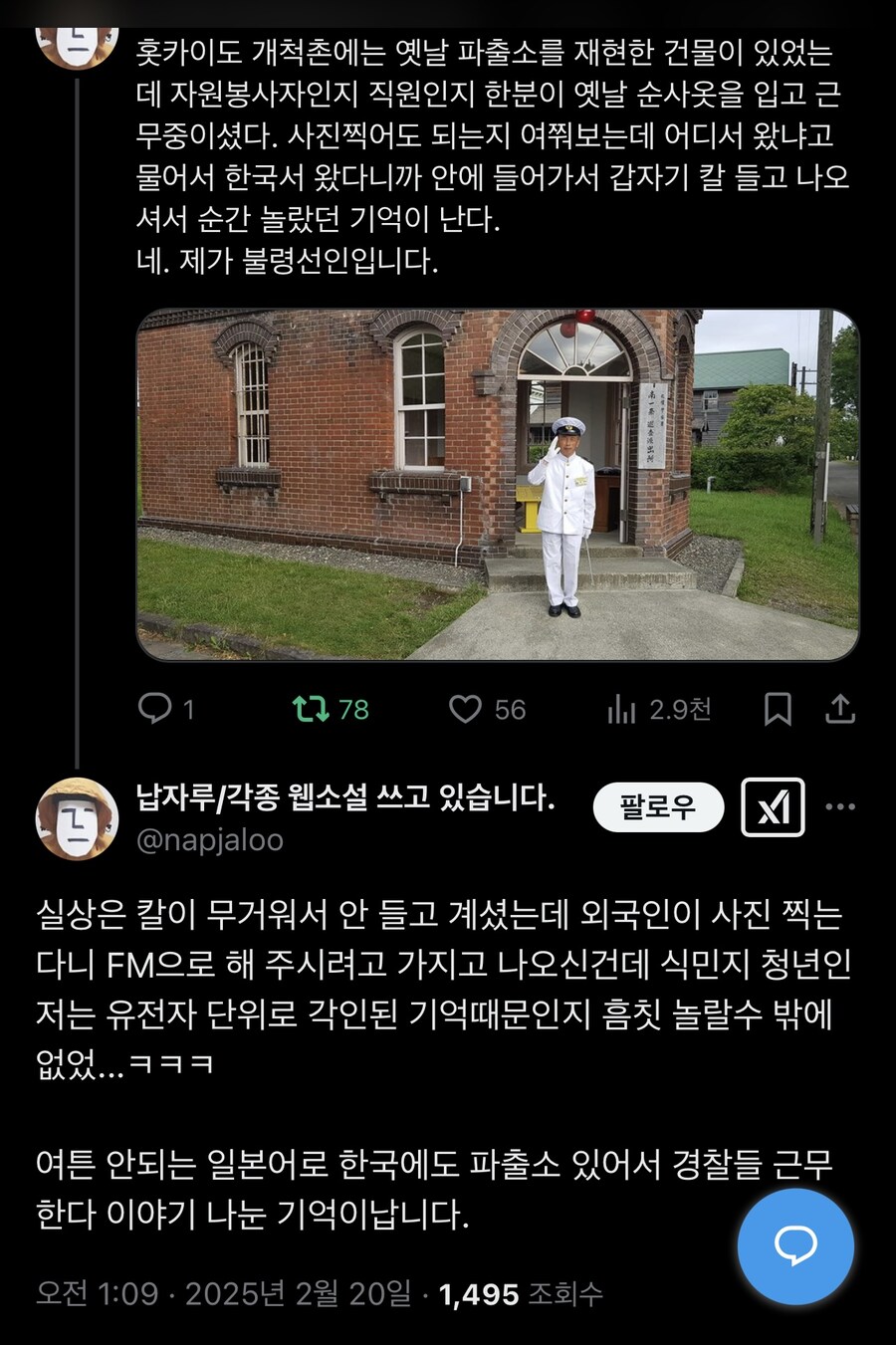Open the three-dot overflow menu
This screenshot has width=896, height=1345.
pos(840,806)
